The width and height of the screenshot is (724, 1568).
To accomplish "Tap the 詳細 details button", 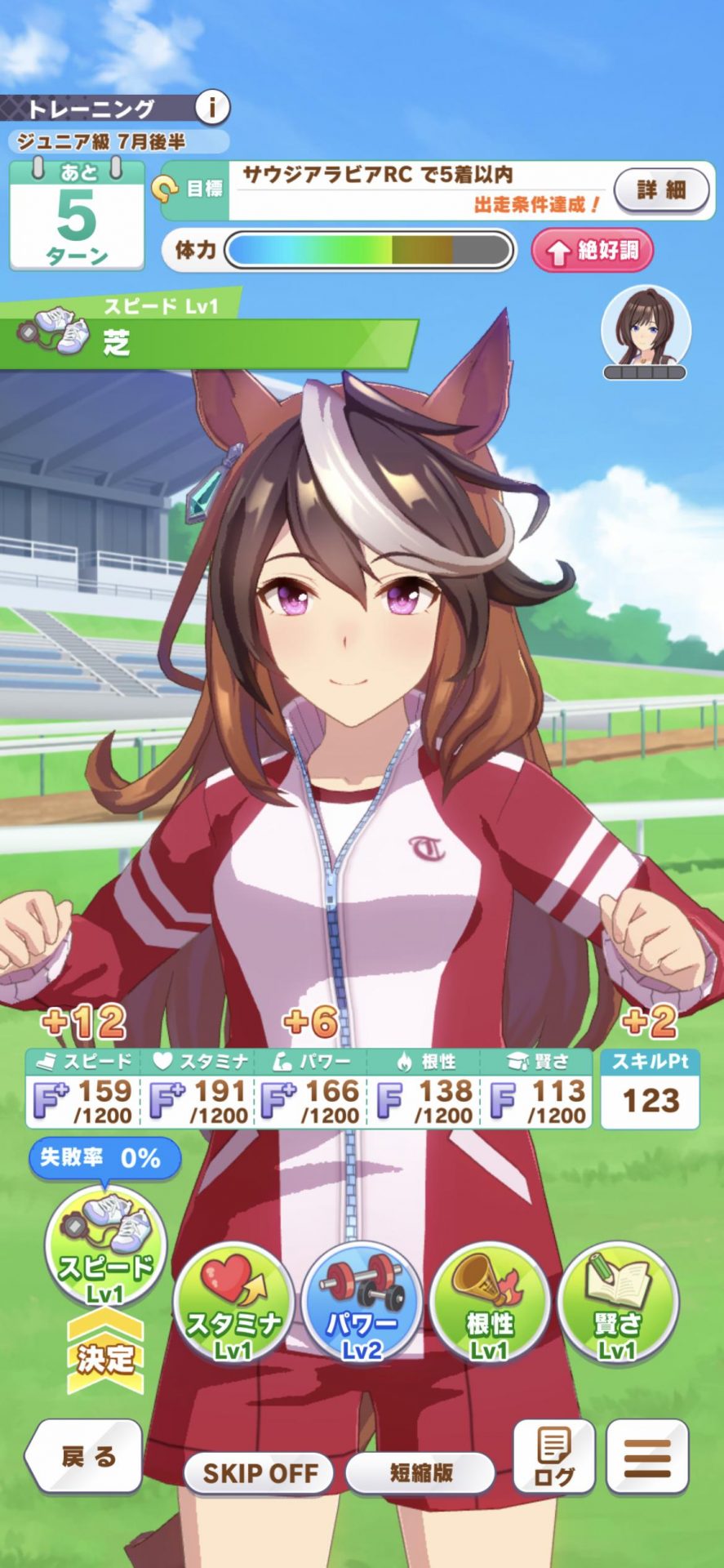I will point(661,190).
